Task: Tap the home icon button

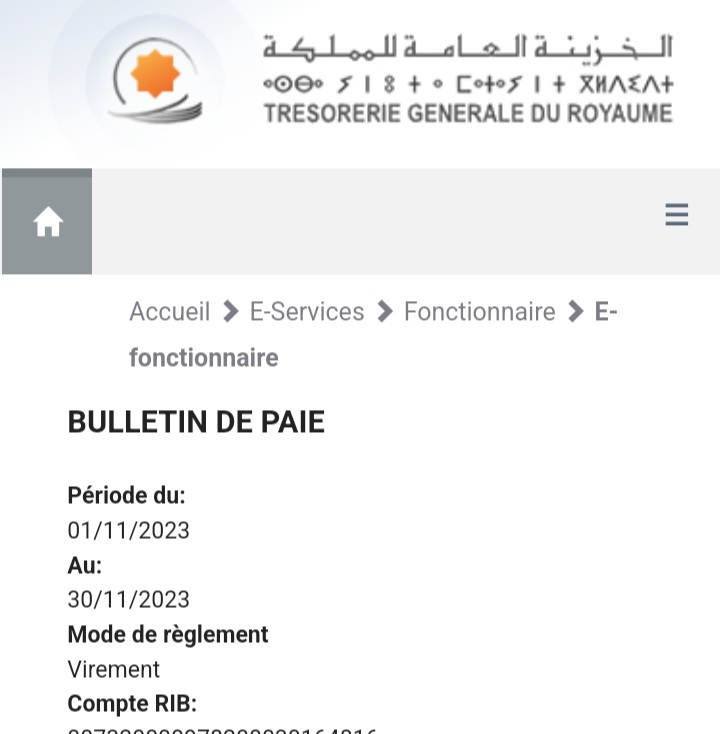Action: (x=47, y=222)
